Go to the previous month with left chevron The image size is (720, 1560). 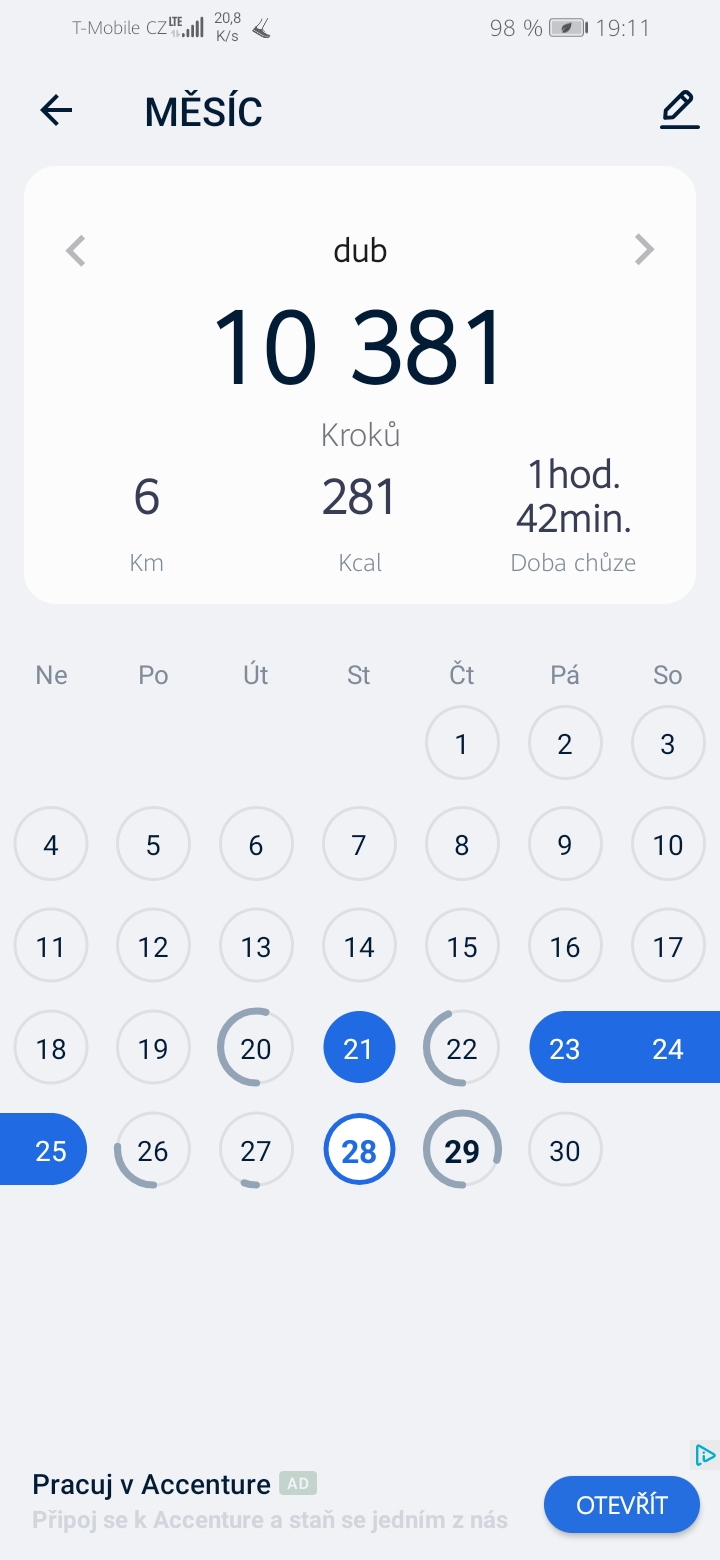(76, 250)
